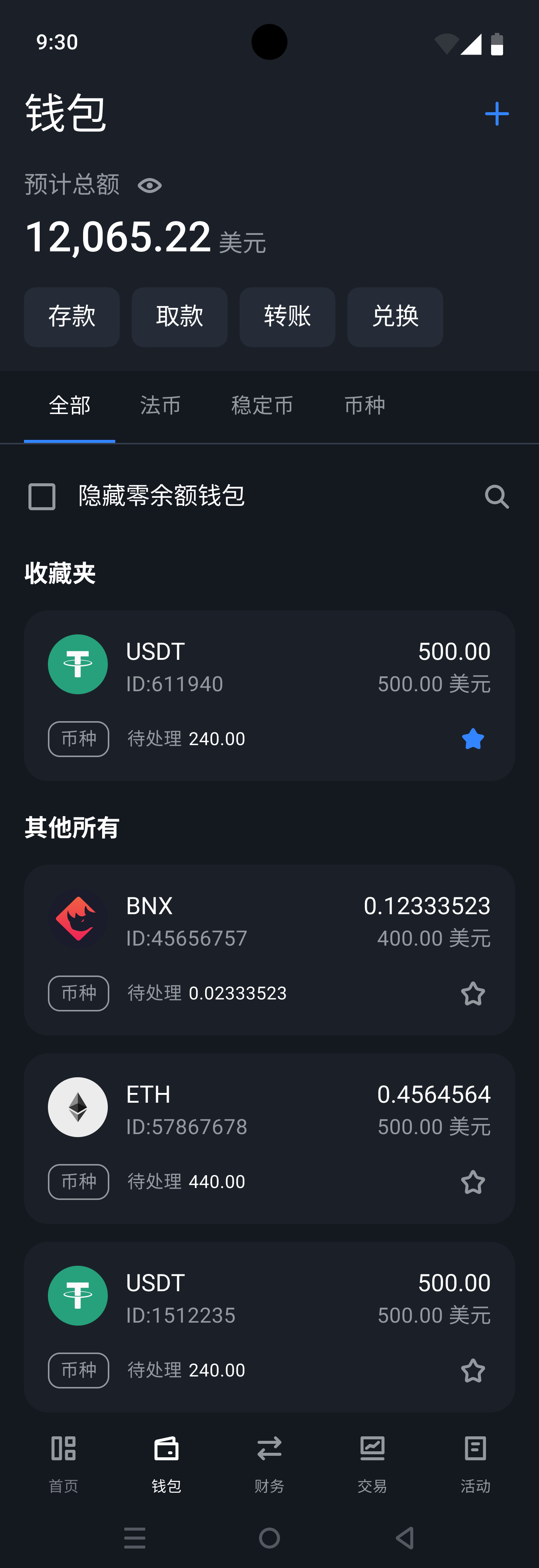Unfavorite the USDT wallet ID:611940

(473, 739)
